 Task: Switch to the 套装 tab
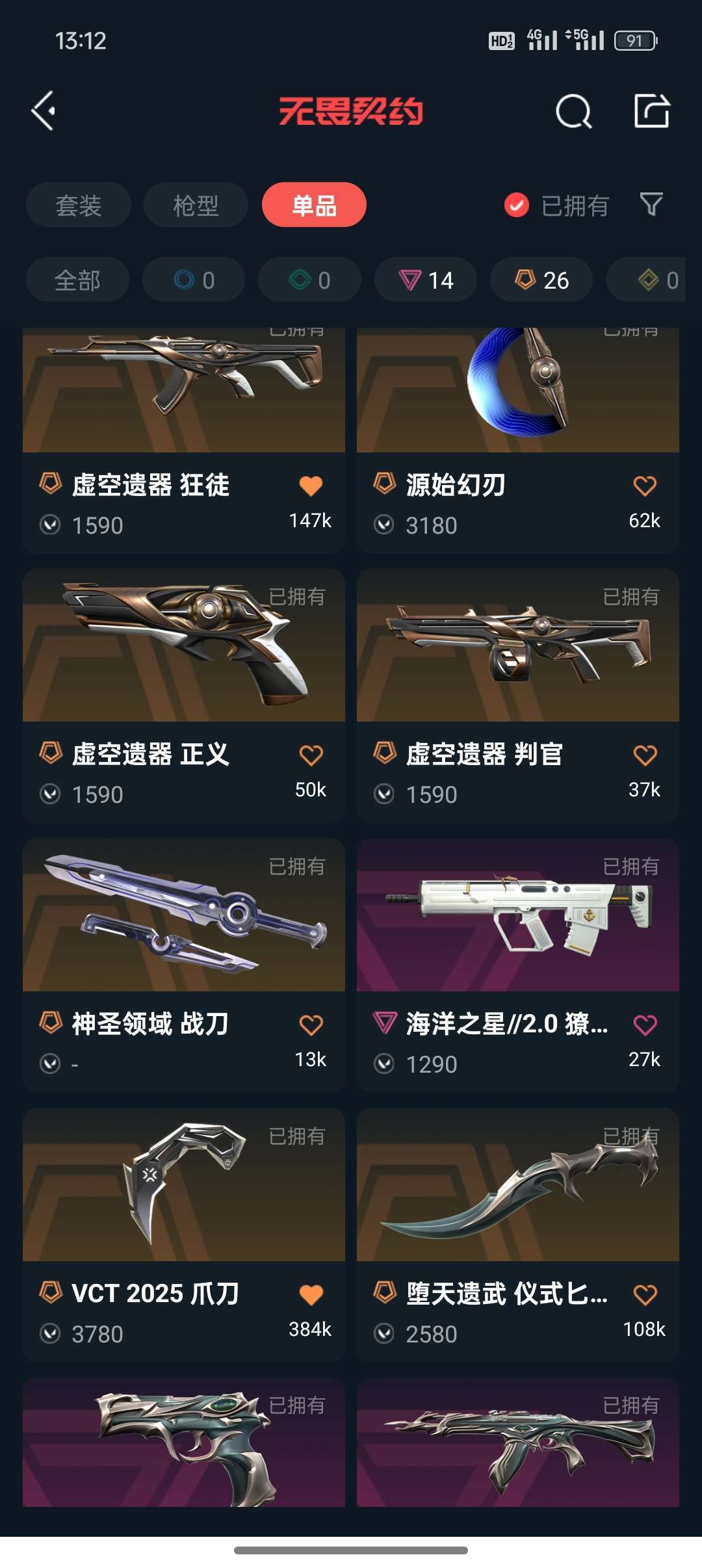point(79,205)
